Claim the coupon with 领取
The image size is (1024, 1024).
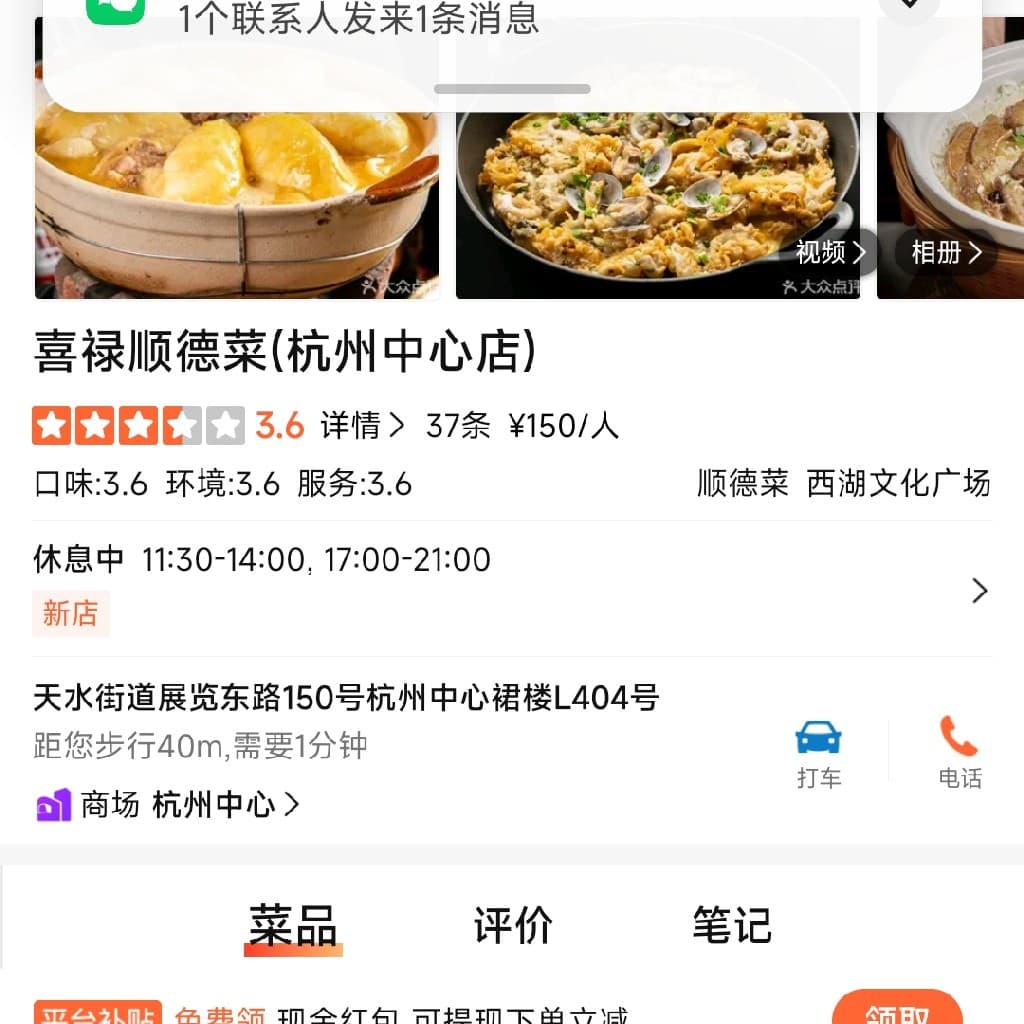(x=896, y=1012)
